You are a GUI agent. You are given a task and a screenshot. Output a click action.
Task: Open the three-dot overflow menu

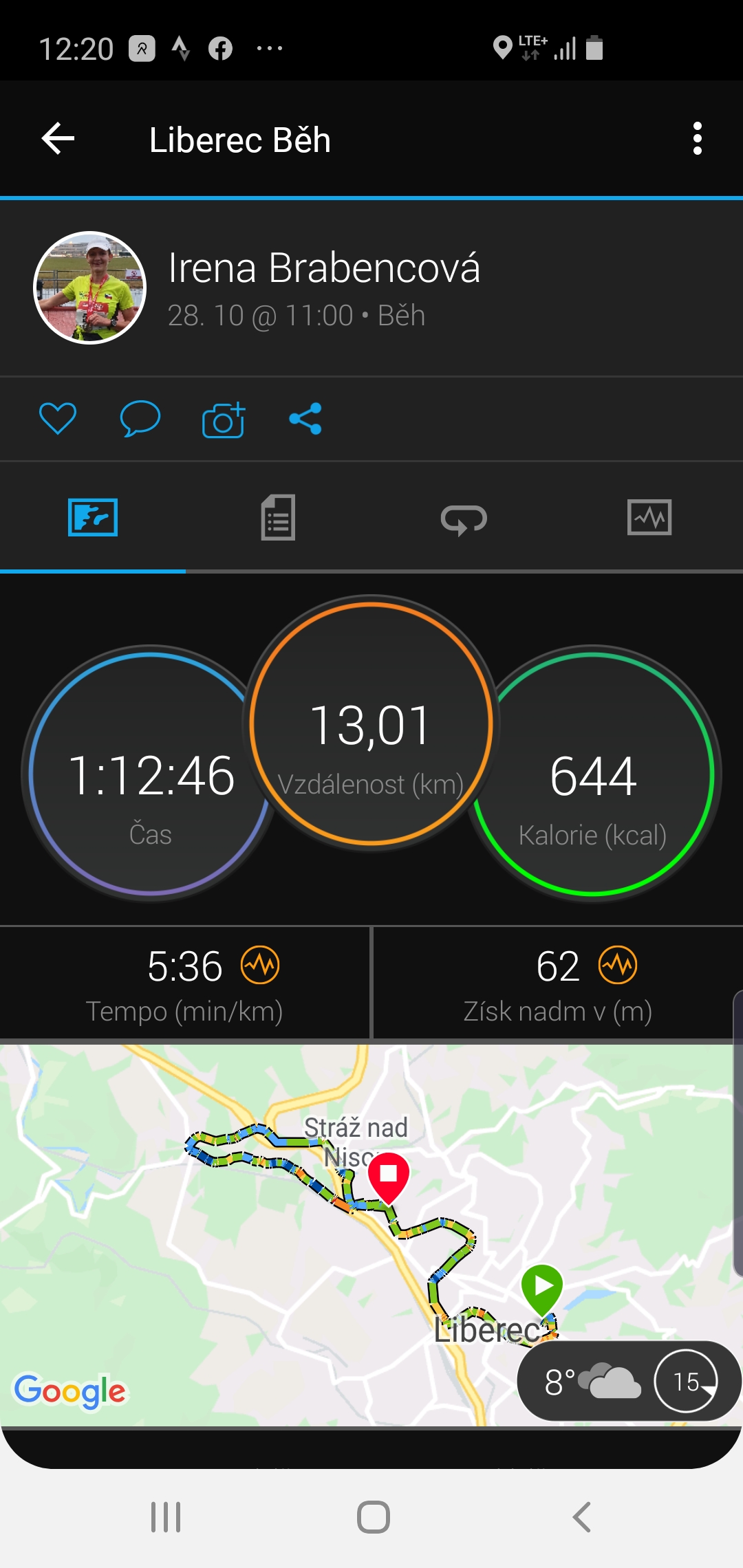pos(698,139)
